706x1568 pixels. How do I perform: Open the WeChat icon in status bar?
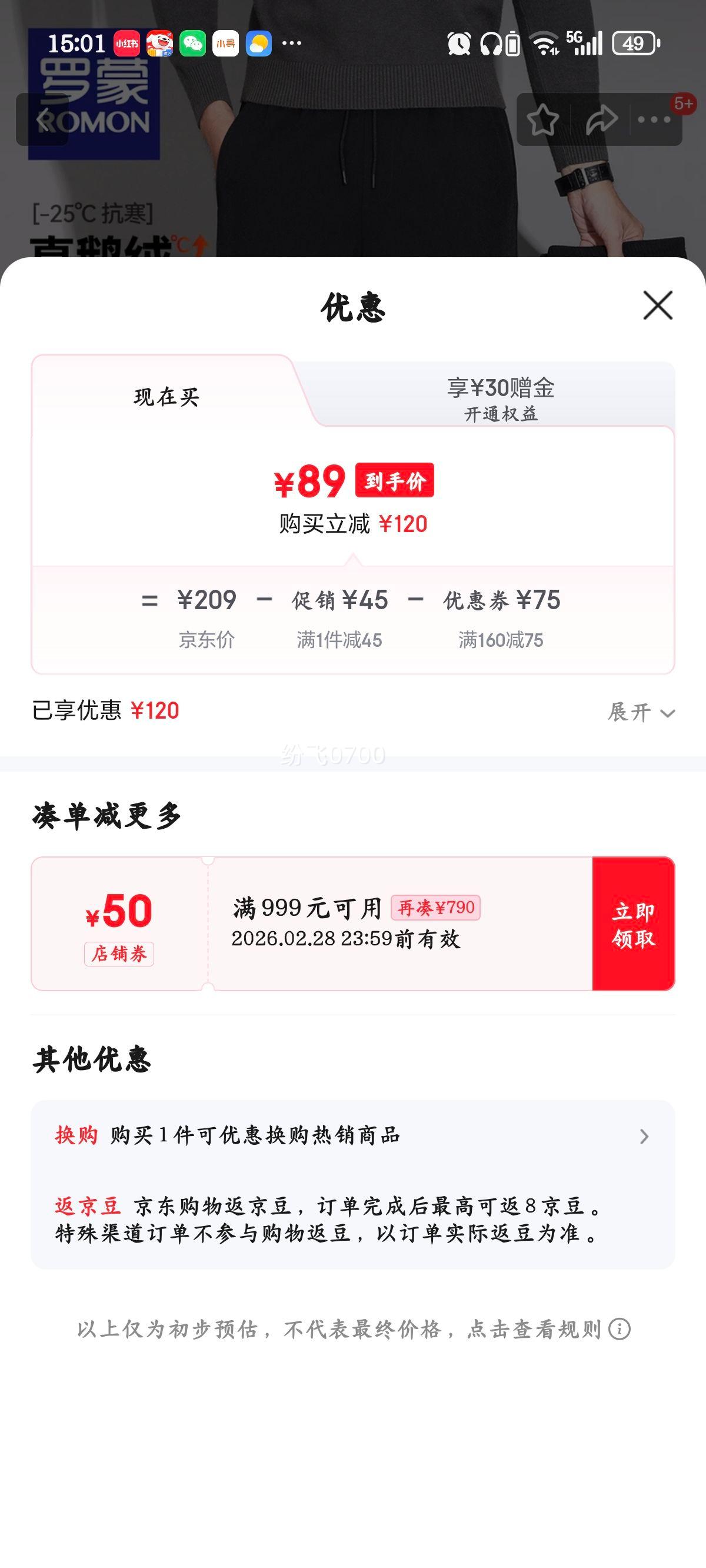[194, 42]
